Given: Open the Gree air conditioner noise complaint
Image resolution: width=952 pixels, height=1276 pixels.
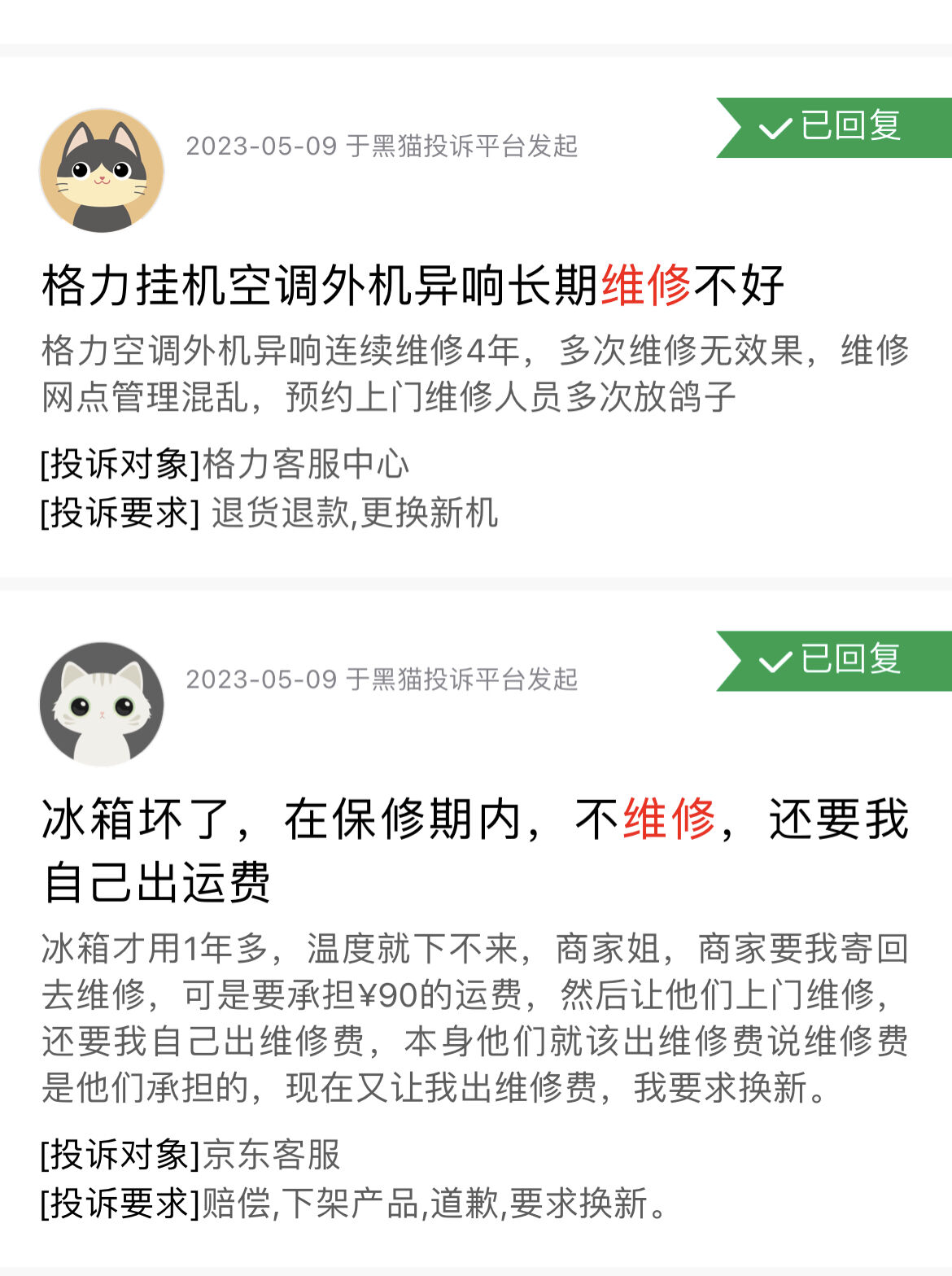Looking at the screenshot, I should [x=413, y=286].
